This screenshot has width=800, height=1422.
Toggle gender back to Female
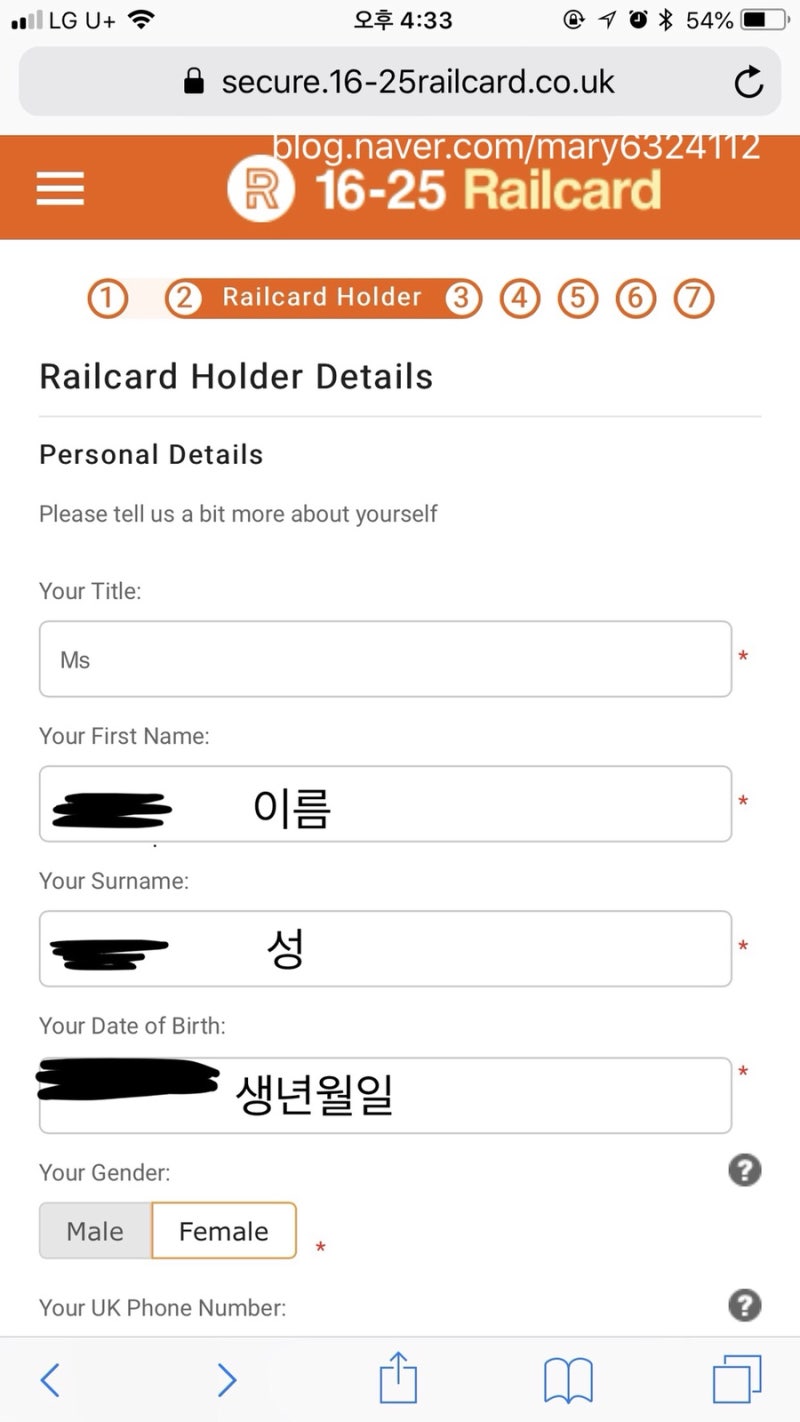(223, 1230)
